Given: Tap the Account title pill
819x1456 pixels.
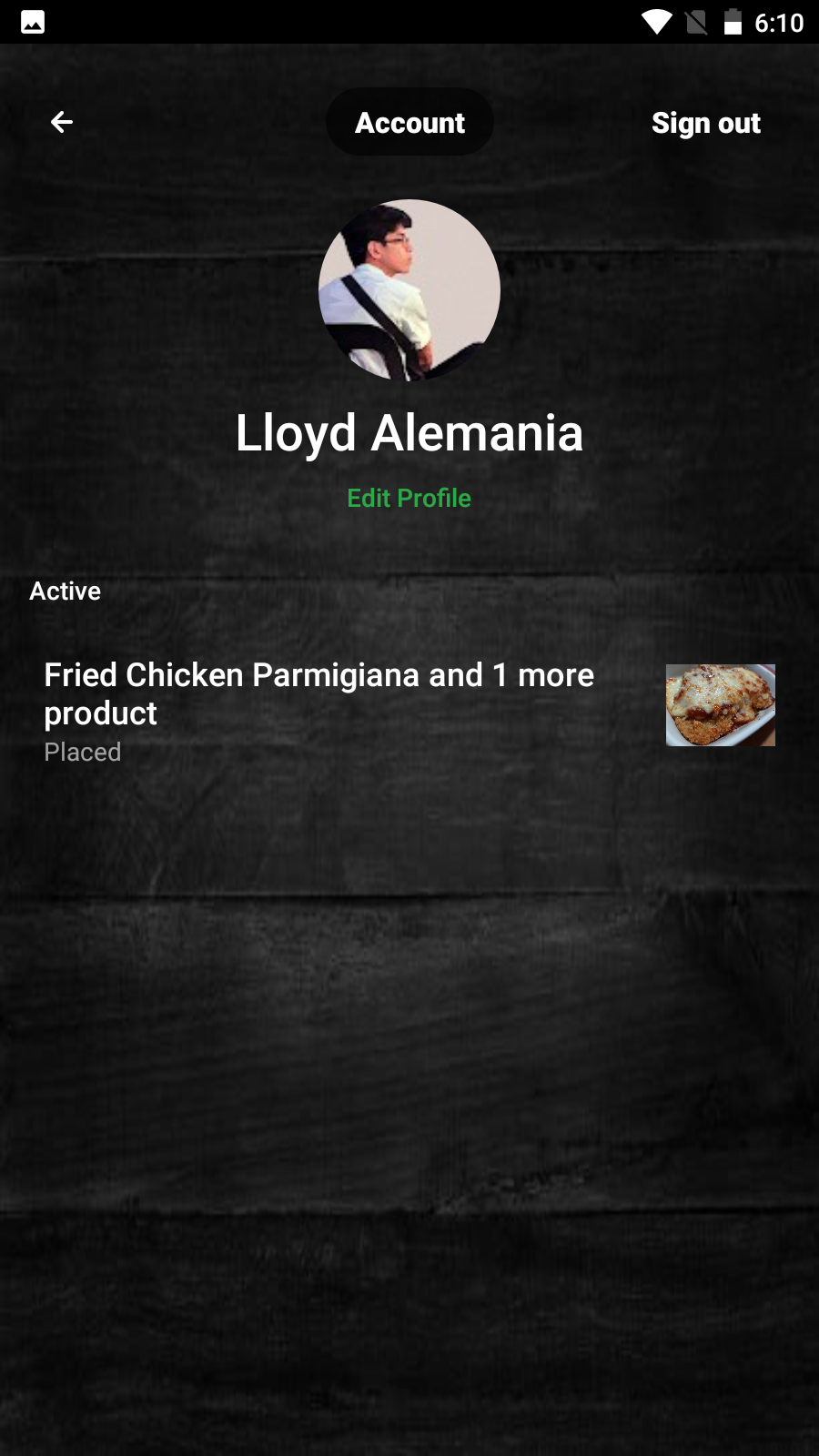Looking at the screenshot, I should coord(409,122).
